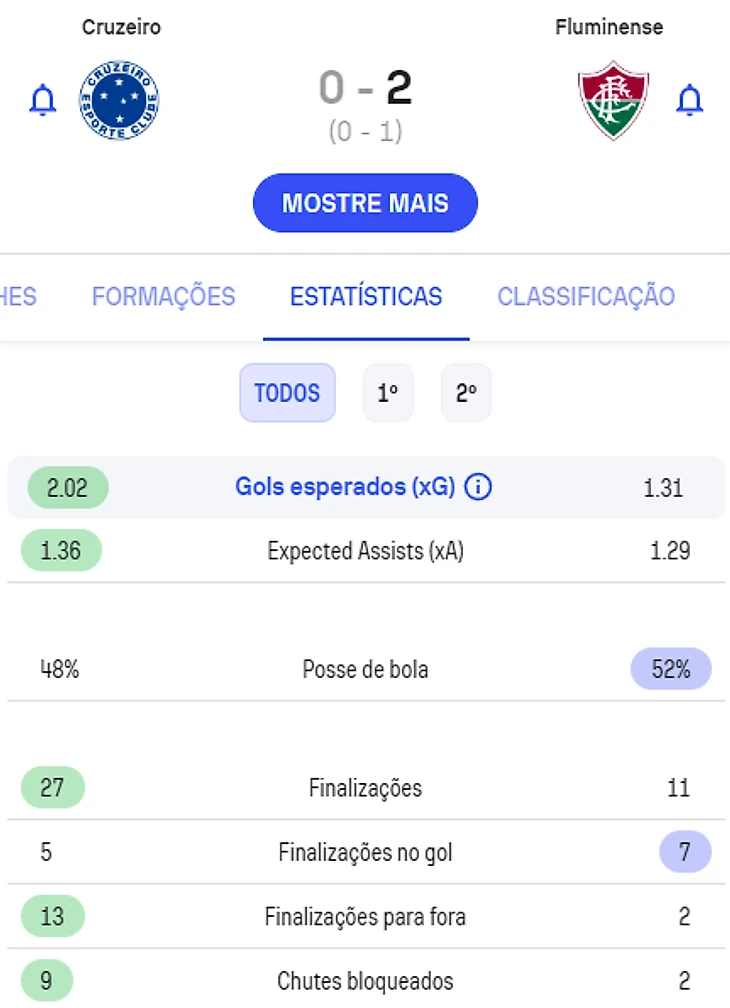The height and width of the screenshot is (1008, 730).
Task: Enable notifications bell for Cruzeiro
Action: 42,101
